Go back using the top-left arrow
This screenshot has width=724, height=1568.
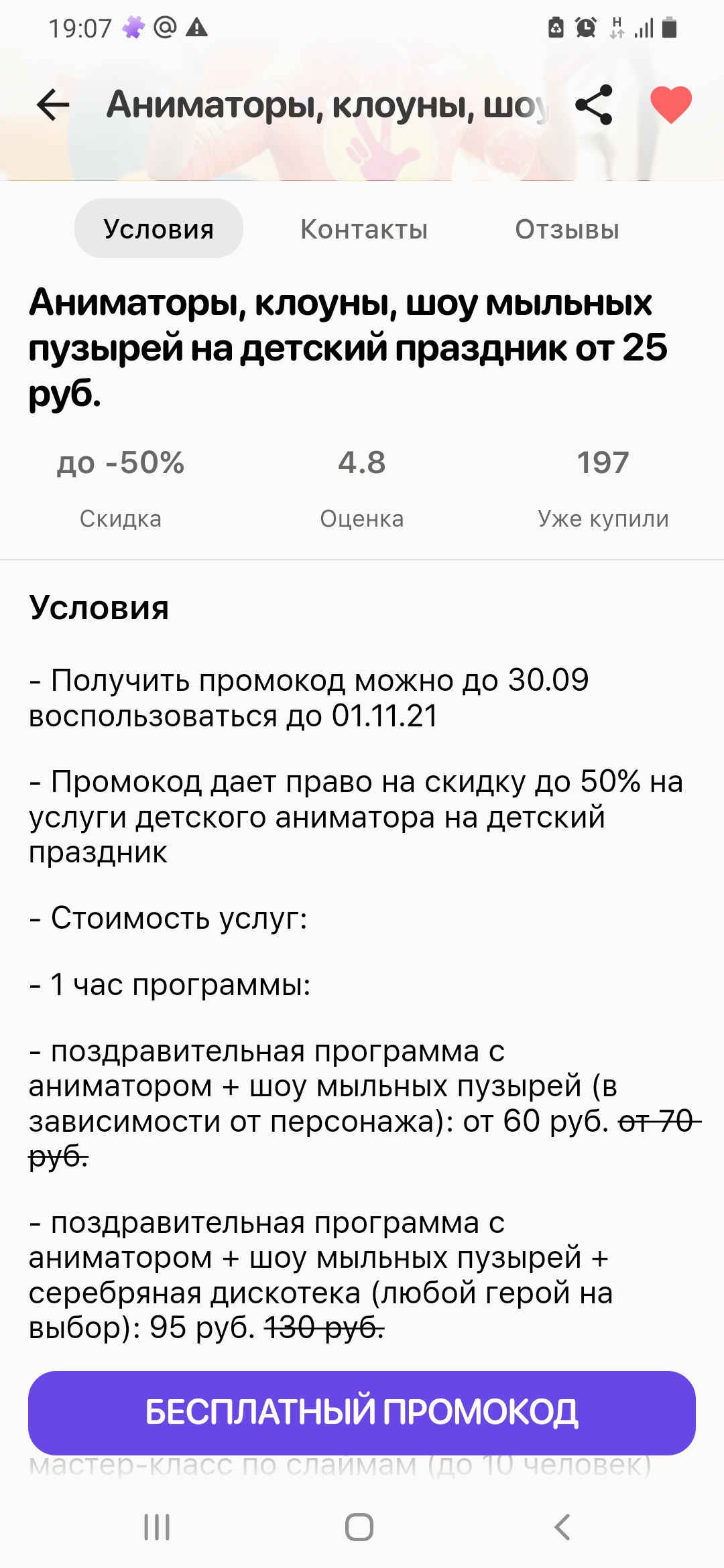(53, 105)
